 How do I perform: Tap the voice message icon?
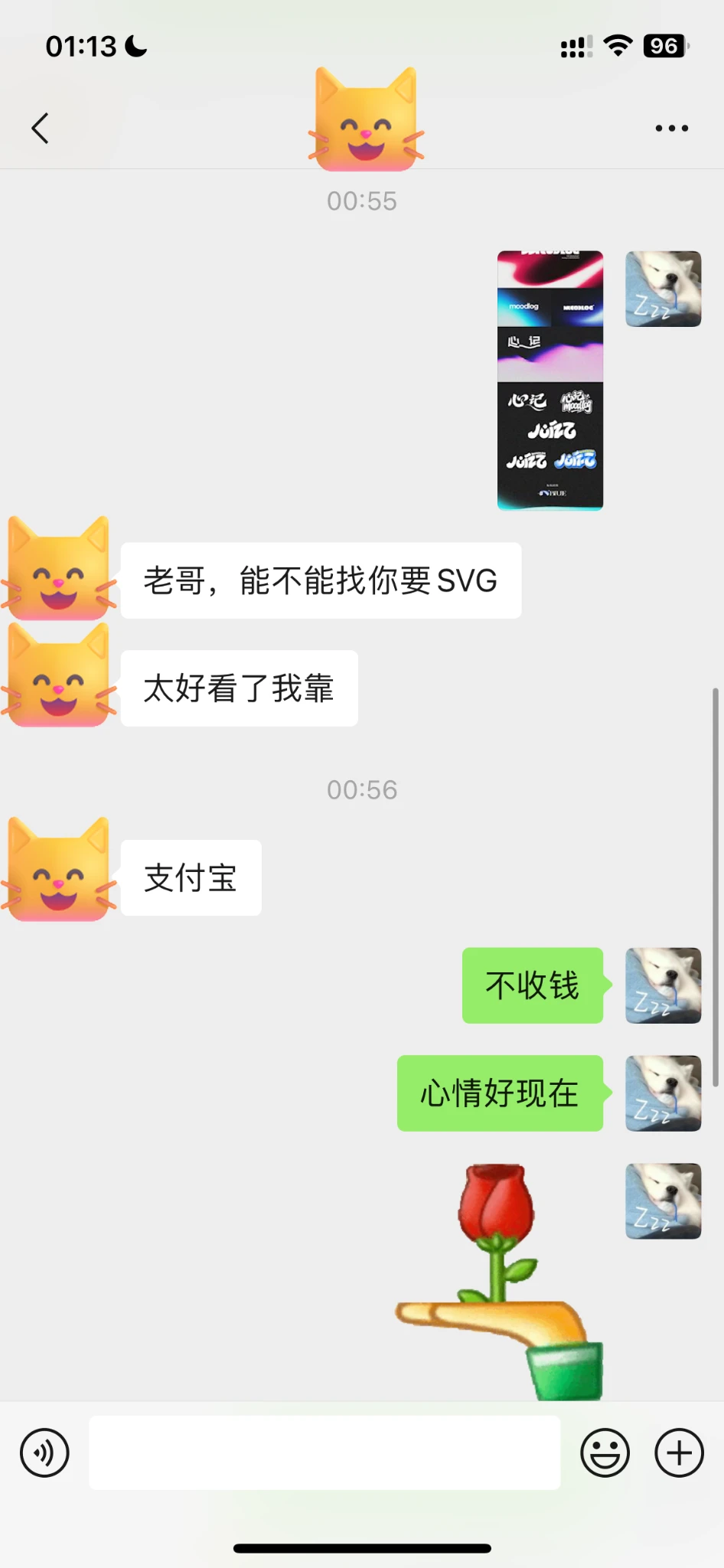[x=44, y=1452]
